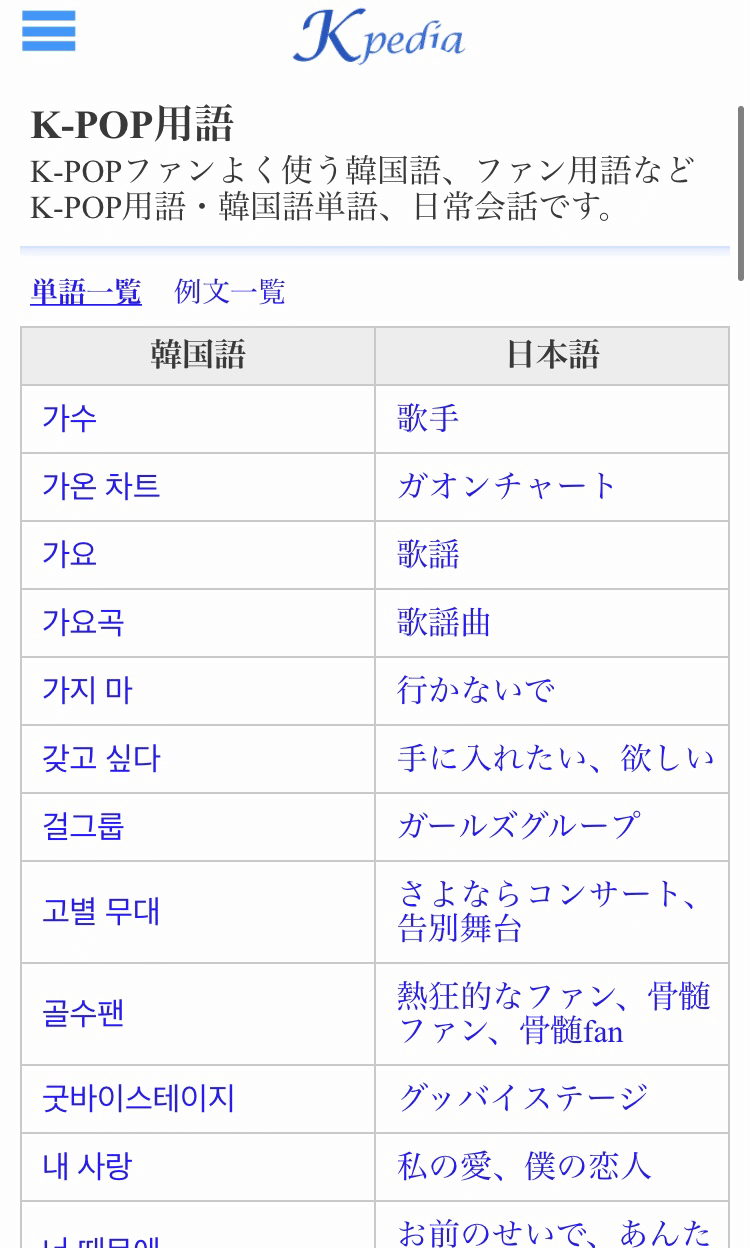Open the Kpedia home logo link

[x=378, y=38]
